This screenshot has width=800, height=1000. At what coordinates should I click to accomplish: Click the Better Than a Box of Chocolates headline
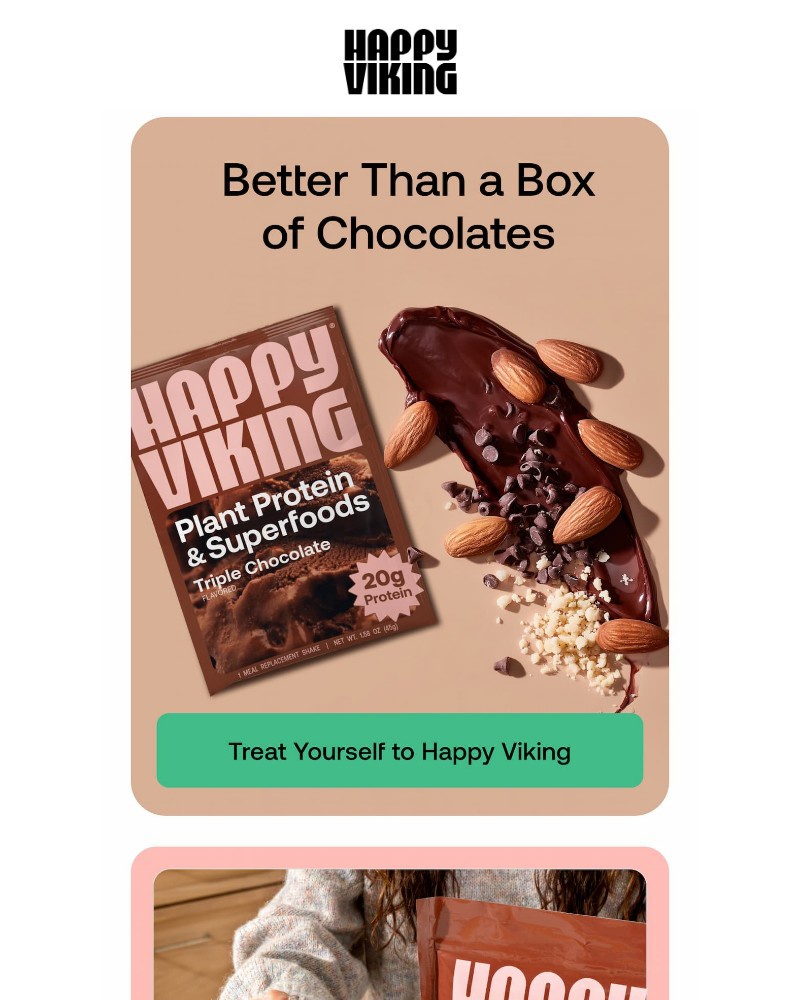408,205
